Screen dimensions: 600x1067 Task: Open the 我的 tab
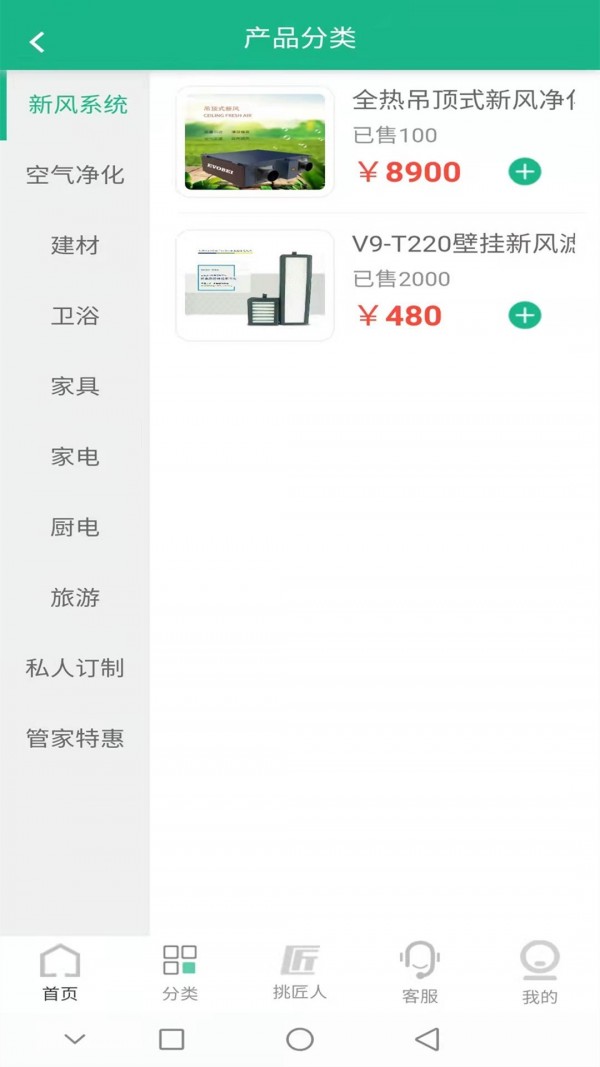point(540,972)
